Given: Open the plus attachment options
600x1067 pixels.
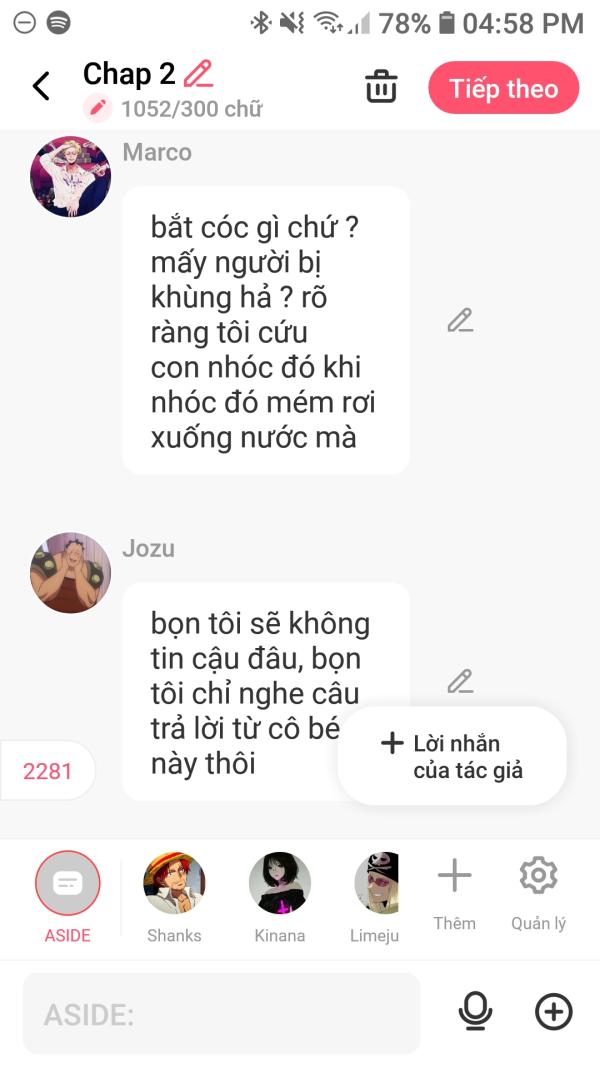Looking at the screenshot, I should [x=553, y=1012].
